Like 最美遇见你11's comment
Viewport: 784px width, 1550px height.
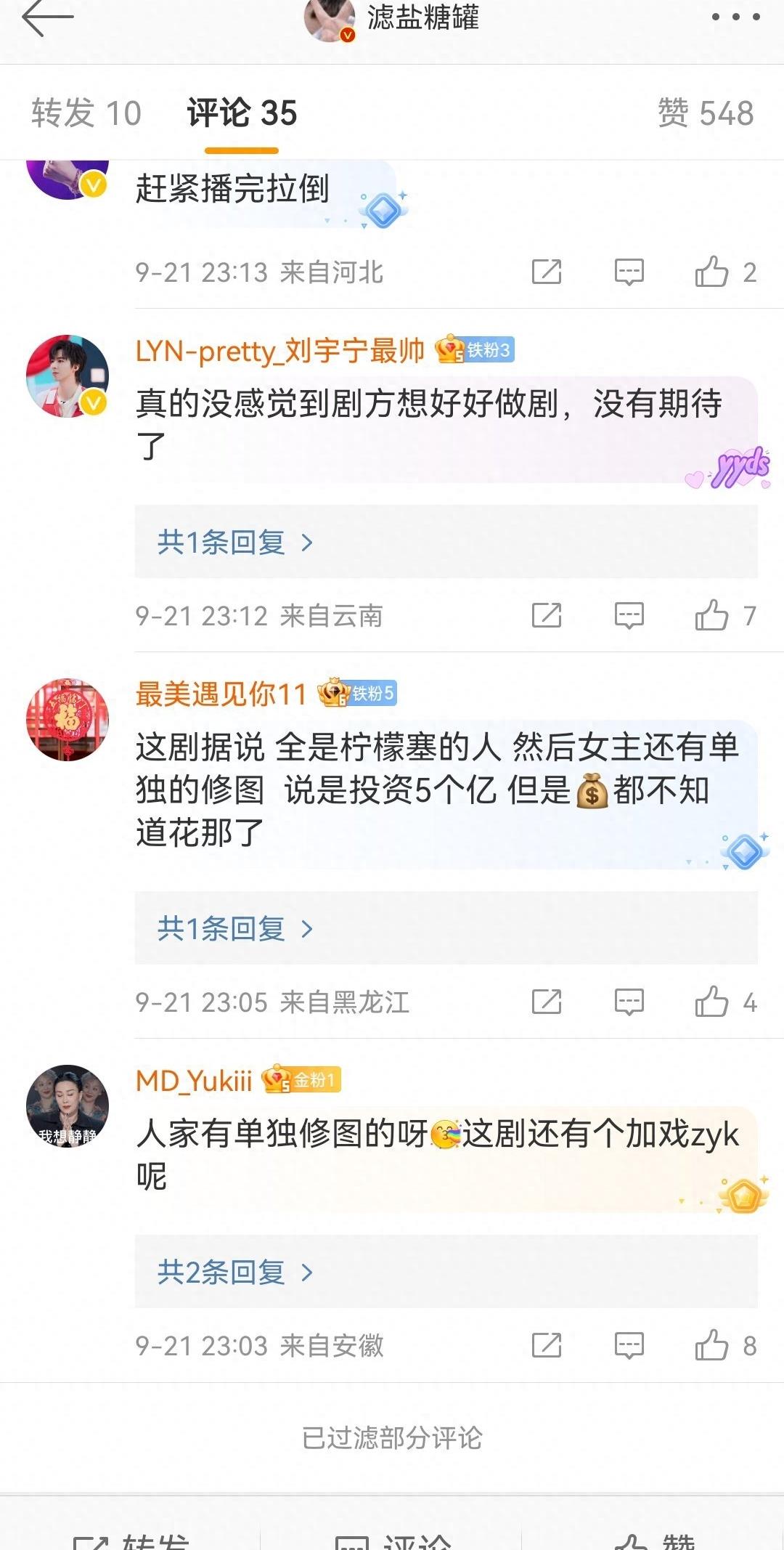pos(712,1002)
